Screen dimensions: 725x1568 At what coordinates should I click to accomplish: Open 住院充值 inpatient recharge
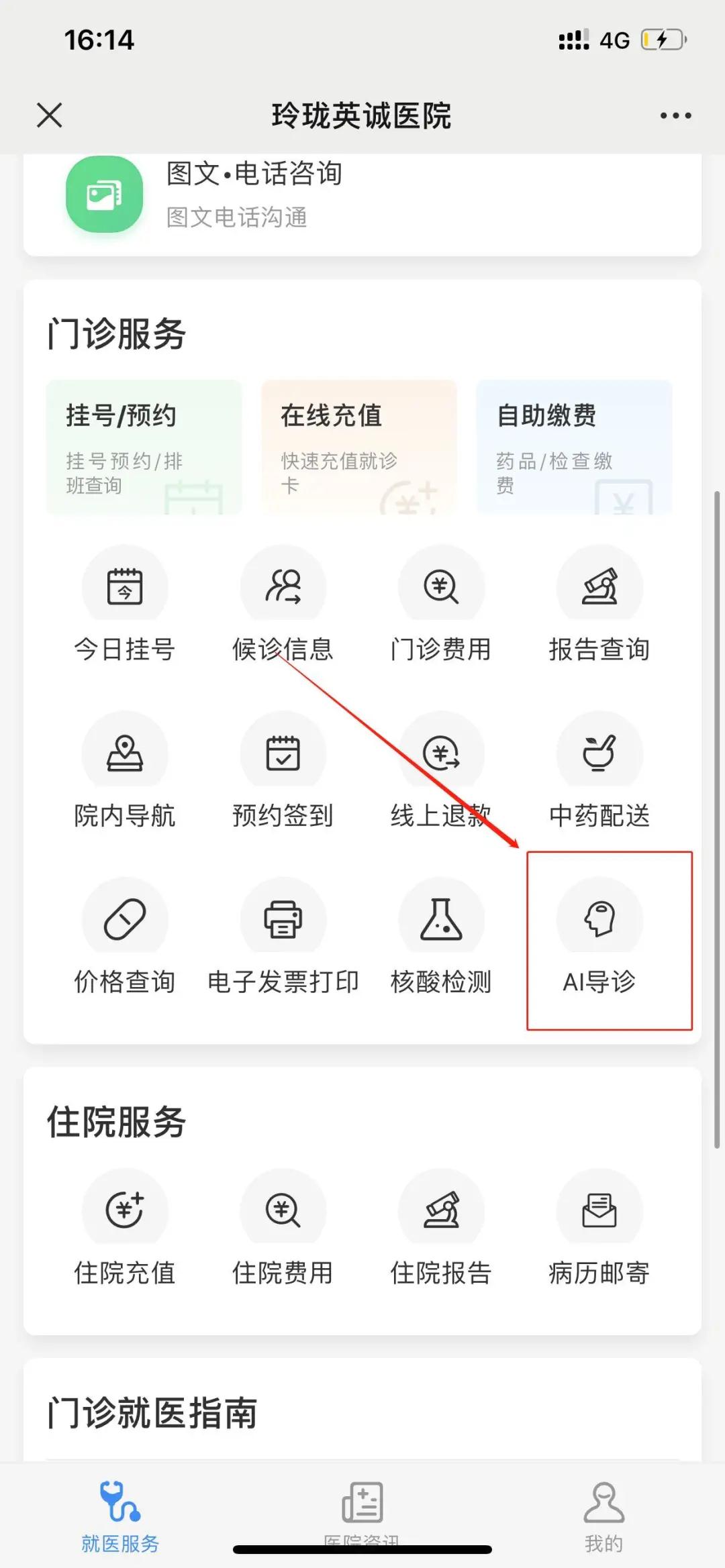tap(125, 1228)
